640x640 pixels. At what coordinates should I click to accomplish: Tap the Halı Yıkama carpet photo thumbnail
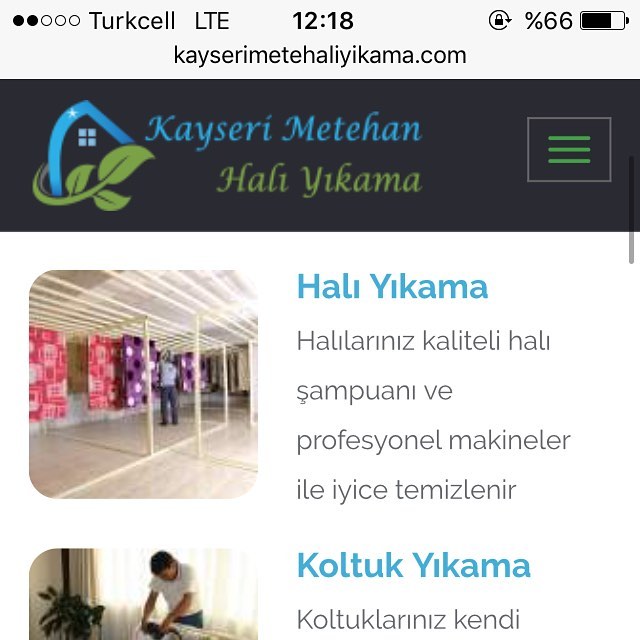143,384
